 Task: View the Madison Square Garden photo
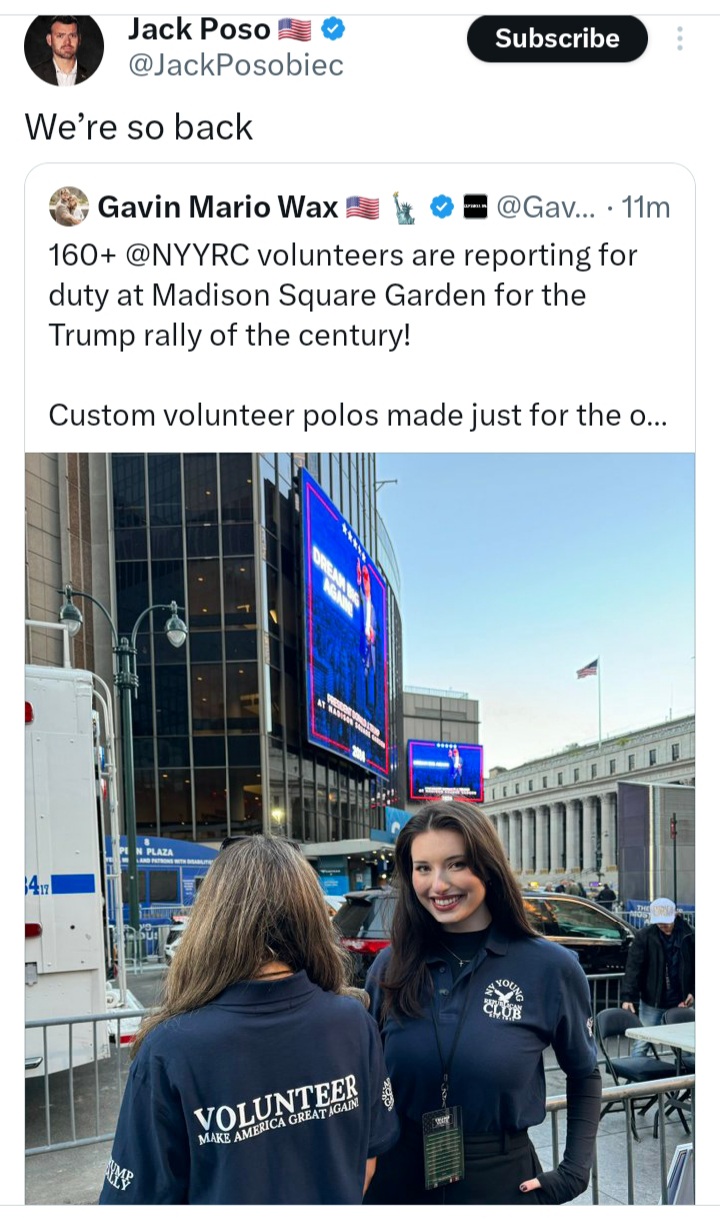[x=359, y=828]
